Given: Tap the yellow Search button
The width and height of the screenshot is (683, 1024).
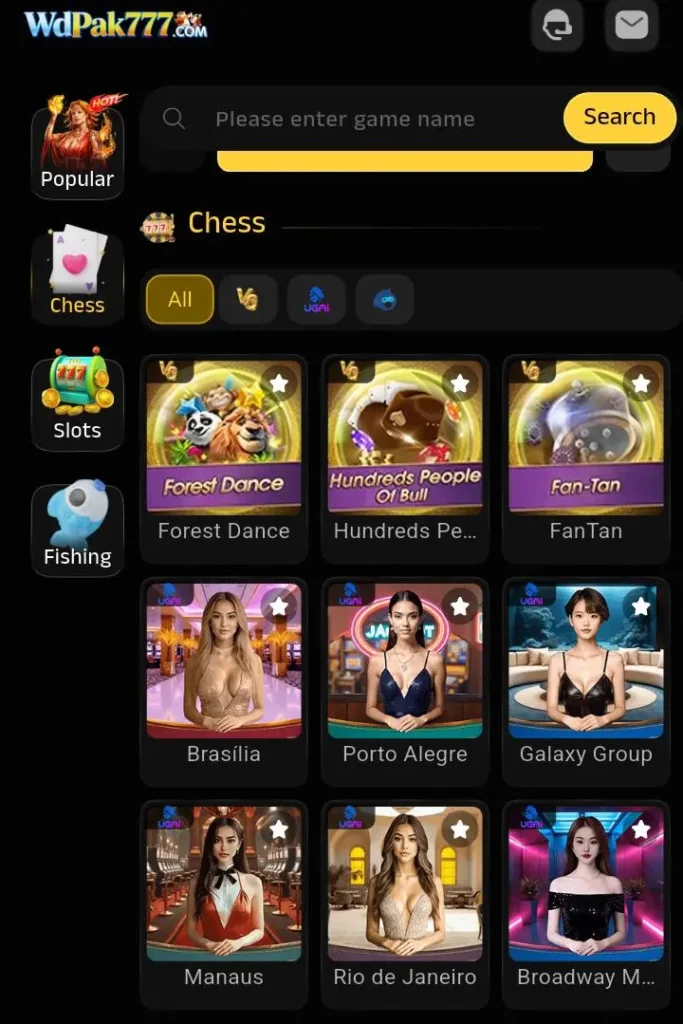Looking at the screenshot, I should pos(619,117).
